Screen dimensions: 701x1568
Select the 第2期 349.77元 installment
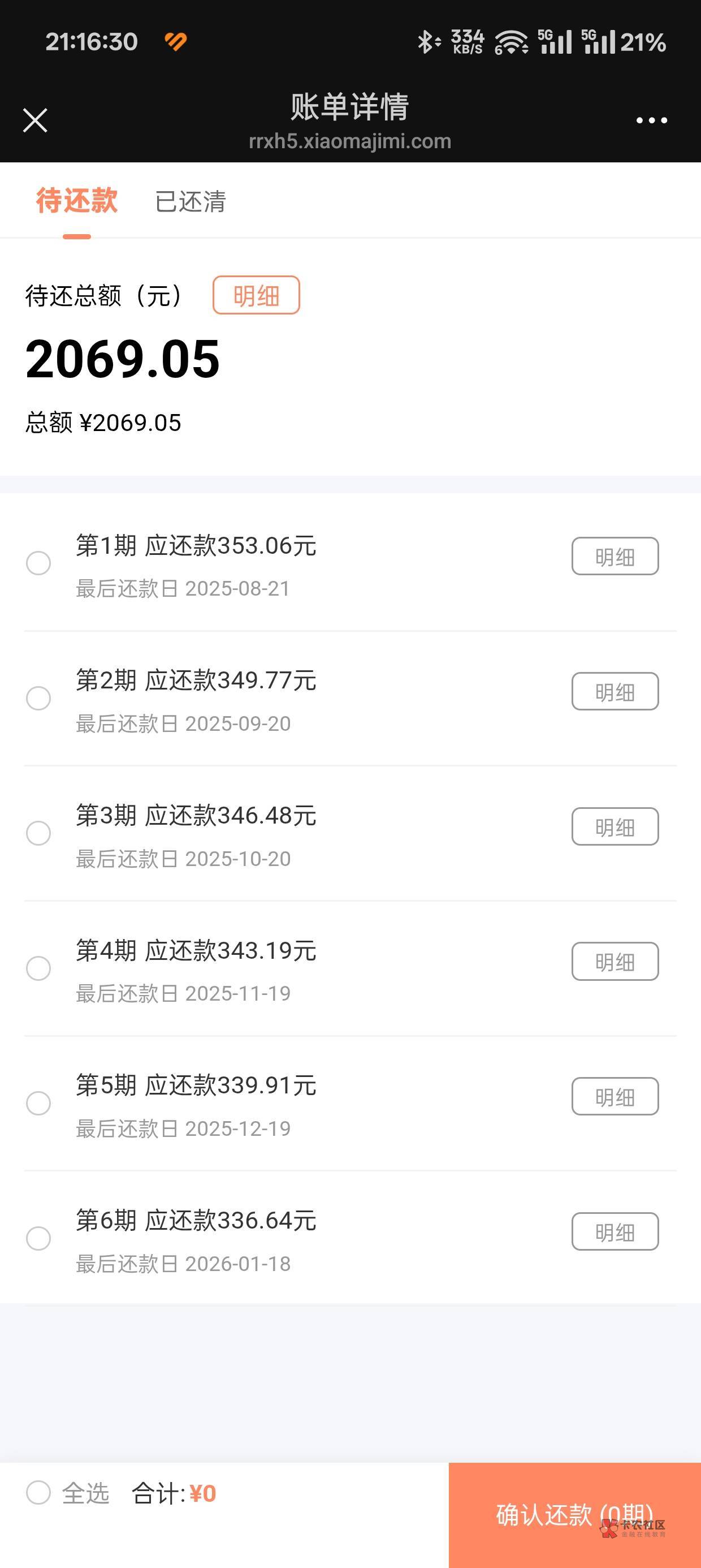pos(38,698)
